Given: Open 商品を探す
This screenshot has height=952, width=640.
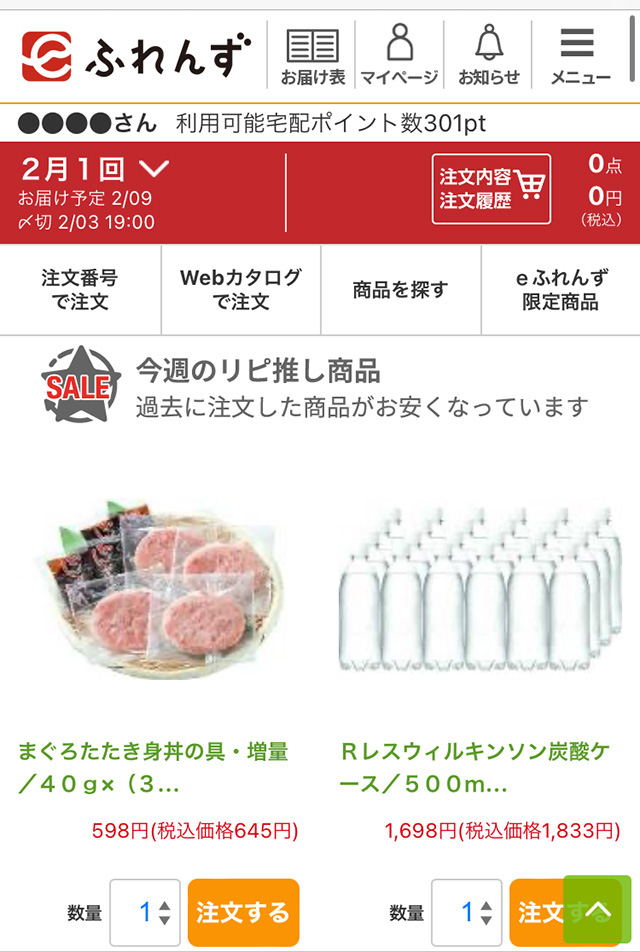Looking at the screenshot, I should 400,290.
